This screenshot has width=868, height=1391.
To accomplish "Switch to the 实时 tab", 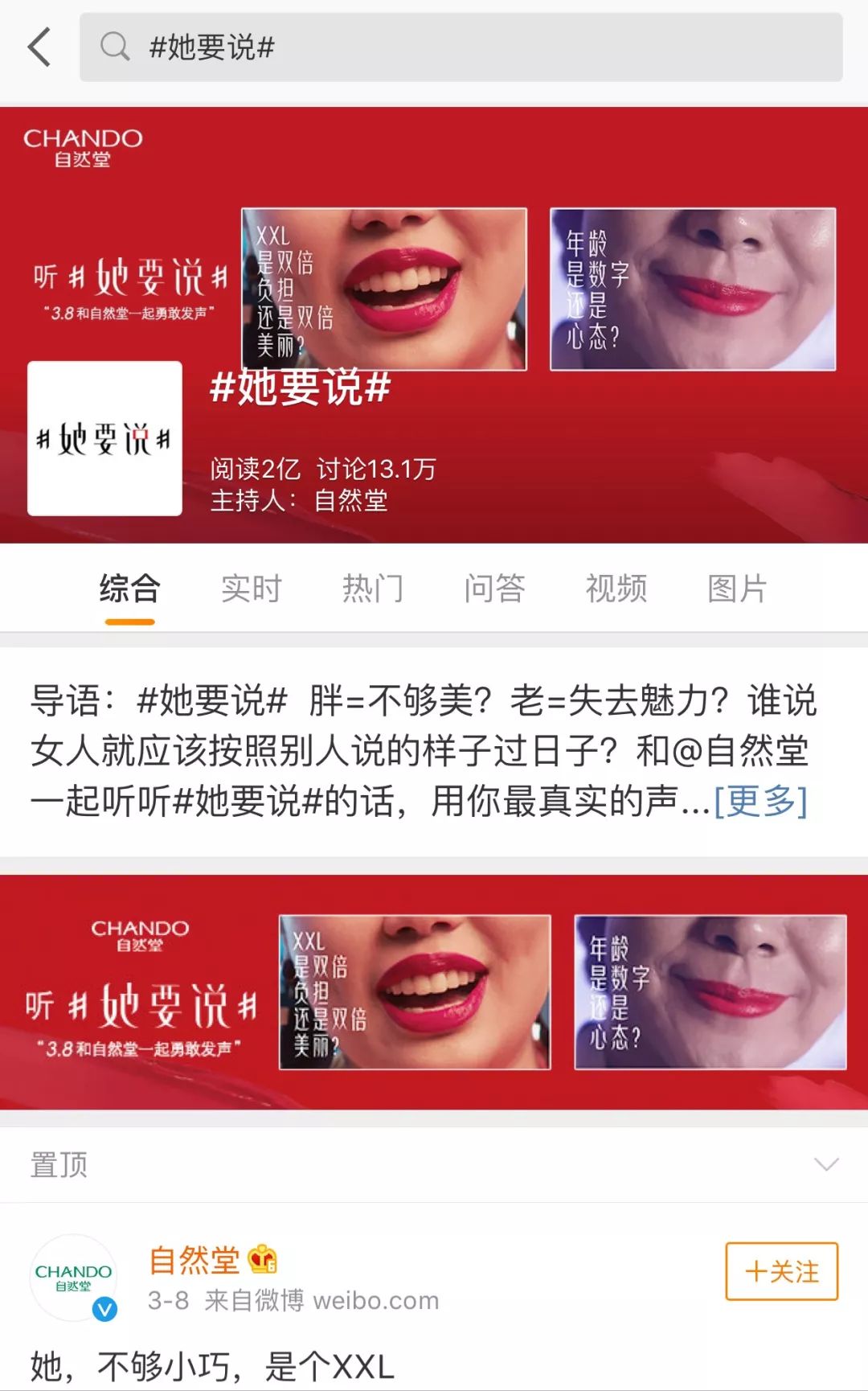I will click(251, 589).
